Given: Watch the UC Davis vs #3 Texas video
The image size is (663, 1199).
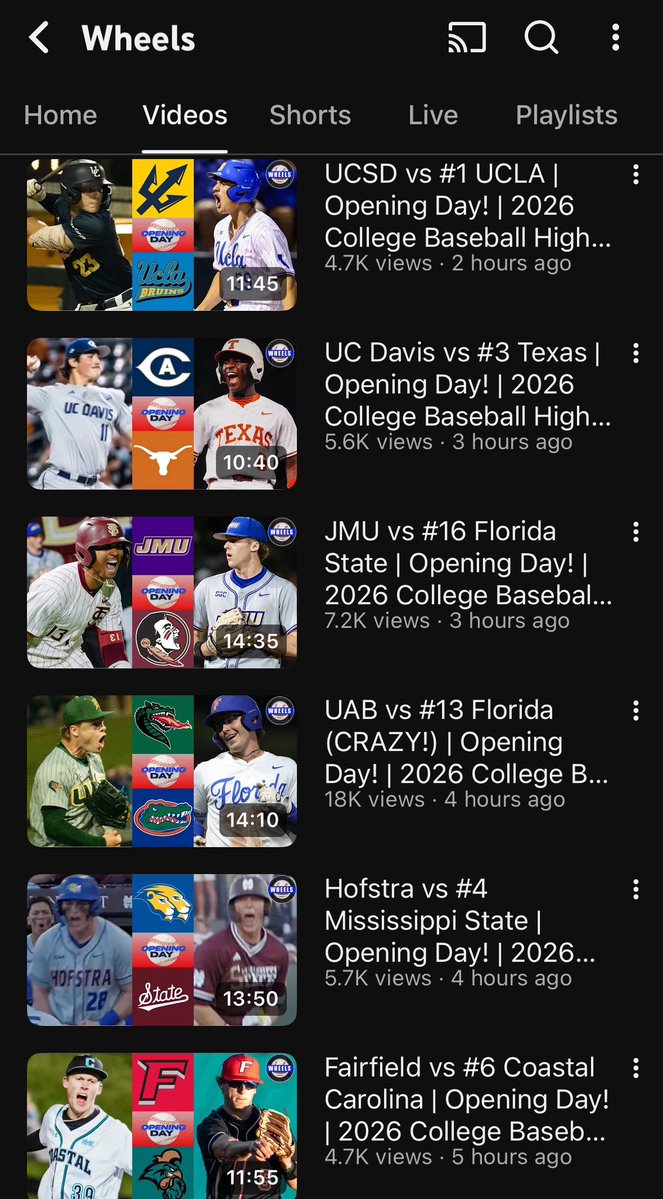Looking at the screenshot, I should [162, 413].
